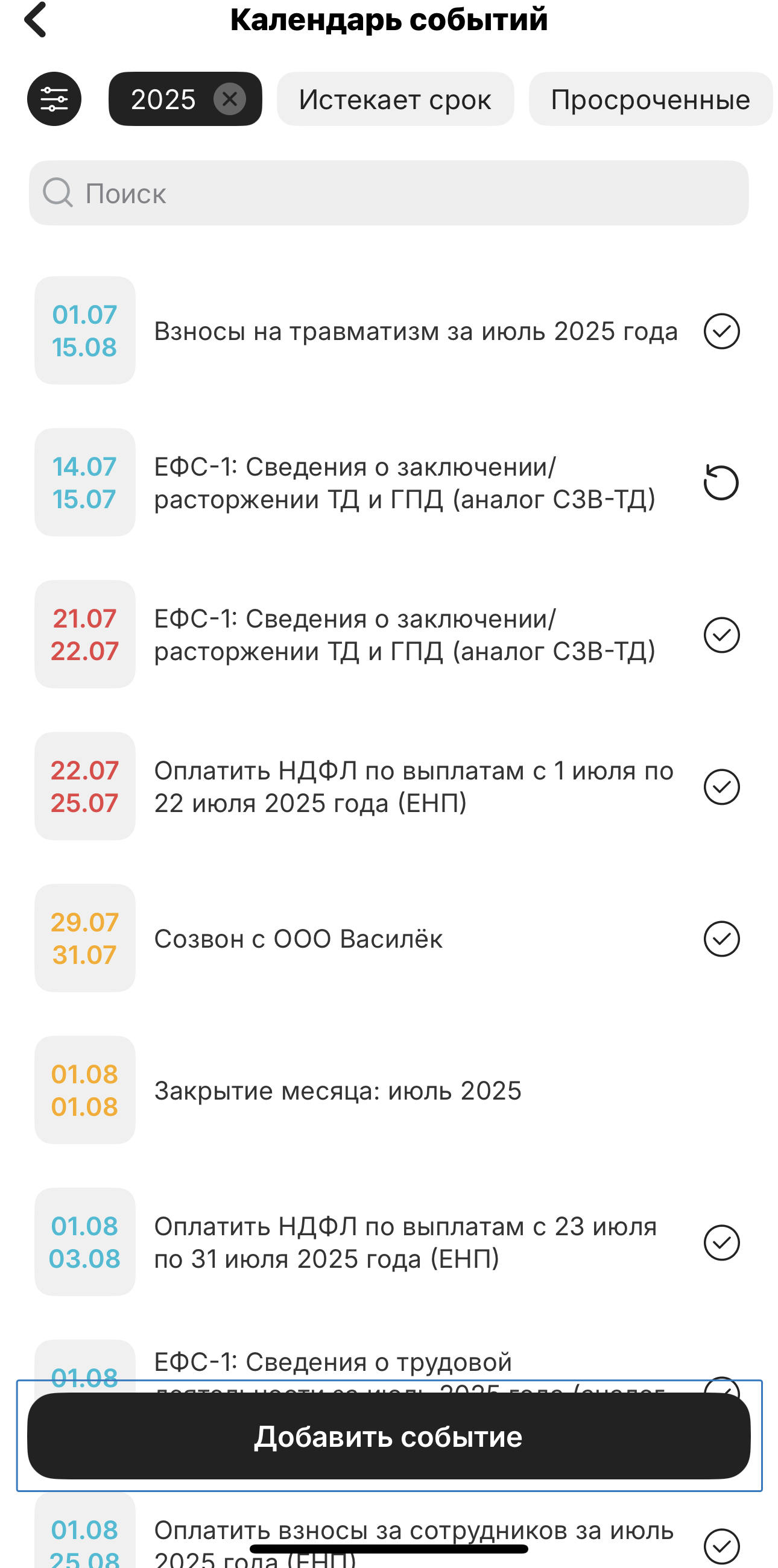778x1568 pixels.
Task: Tap "Добавить событие" to add an event
Action: [388, 1436]
